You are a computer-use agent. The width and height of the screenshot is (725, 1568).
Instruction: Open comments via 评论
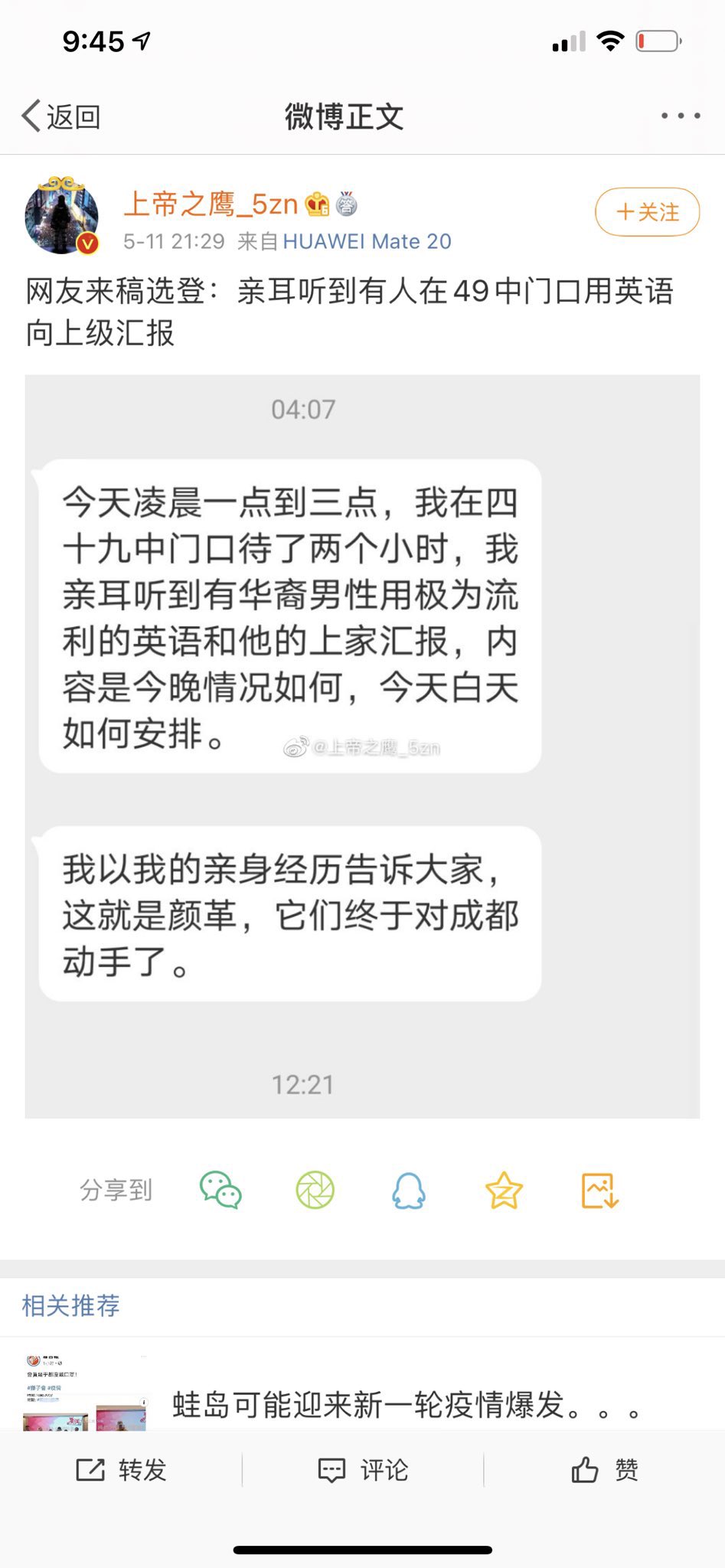click(363, 1469)
